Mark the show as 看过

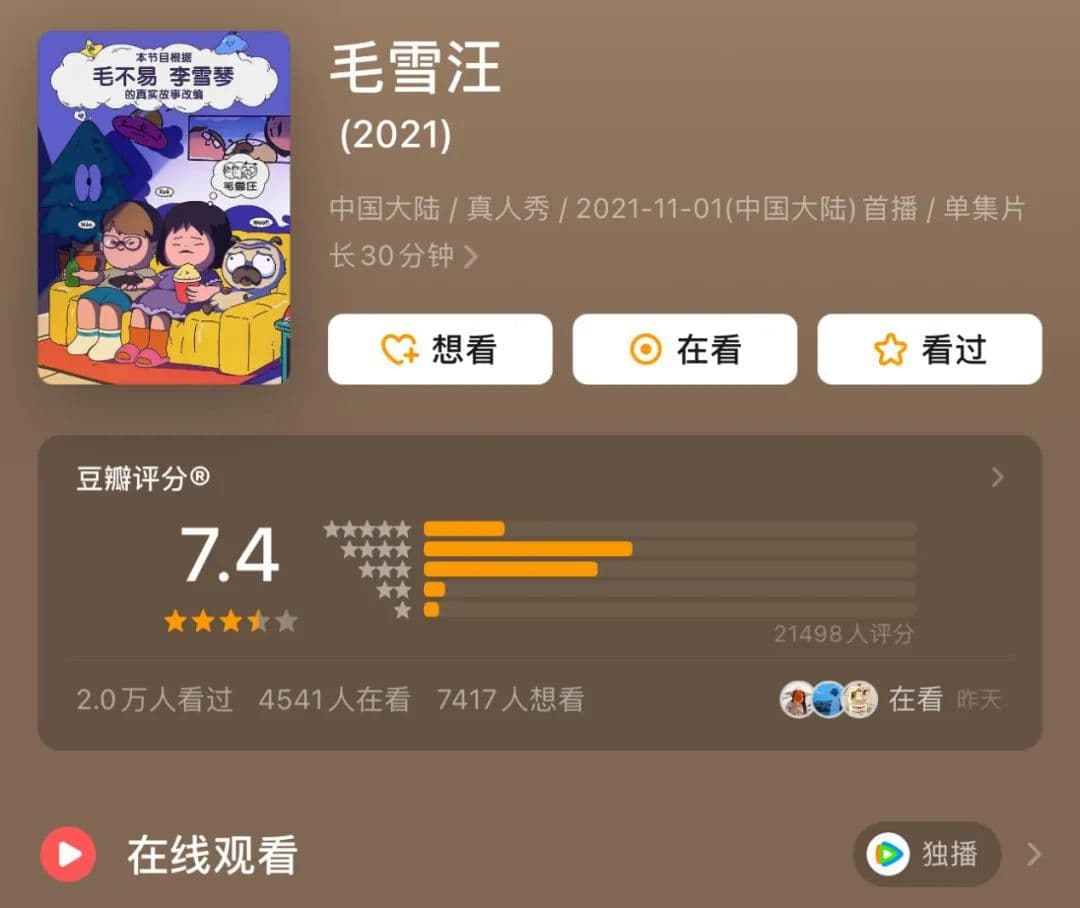tap(929, 349)
